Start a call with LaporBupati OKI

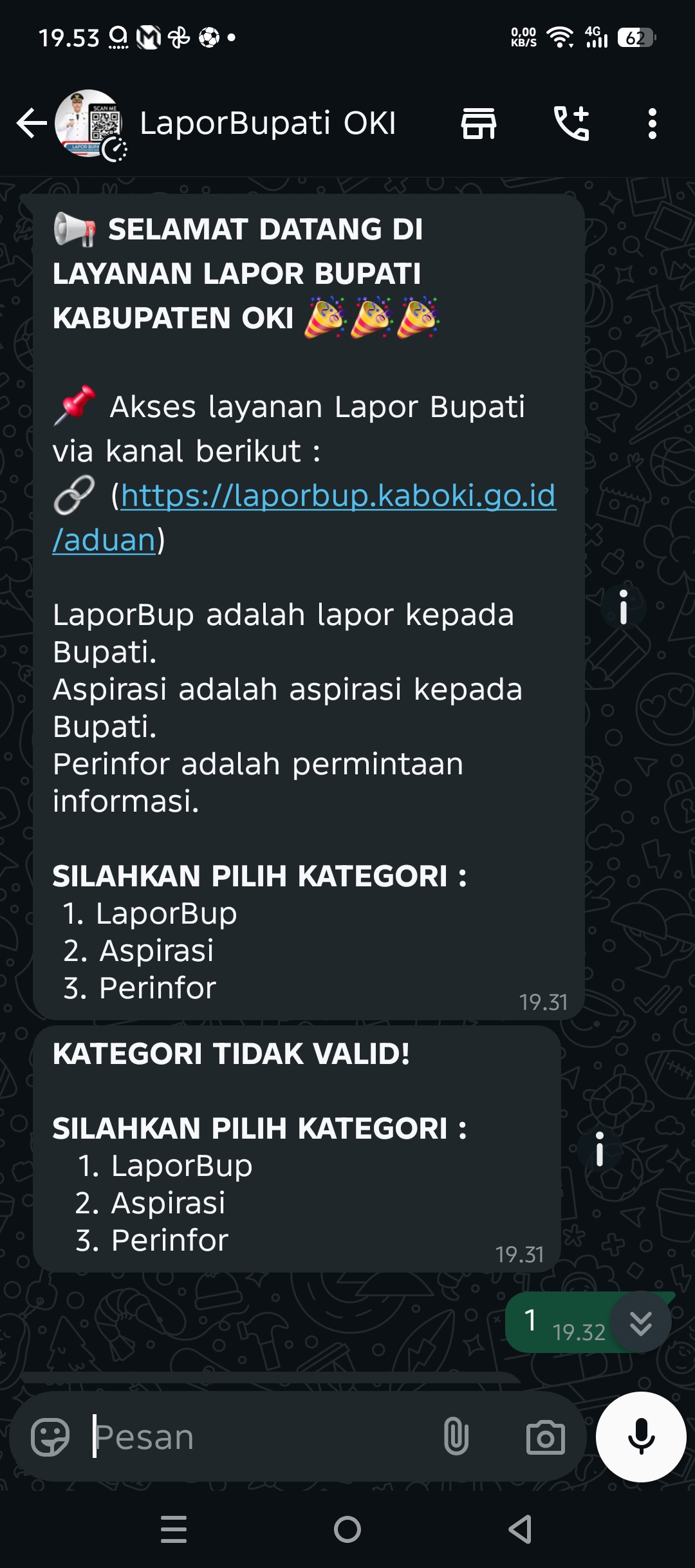point(571,124)
